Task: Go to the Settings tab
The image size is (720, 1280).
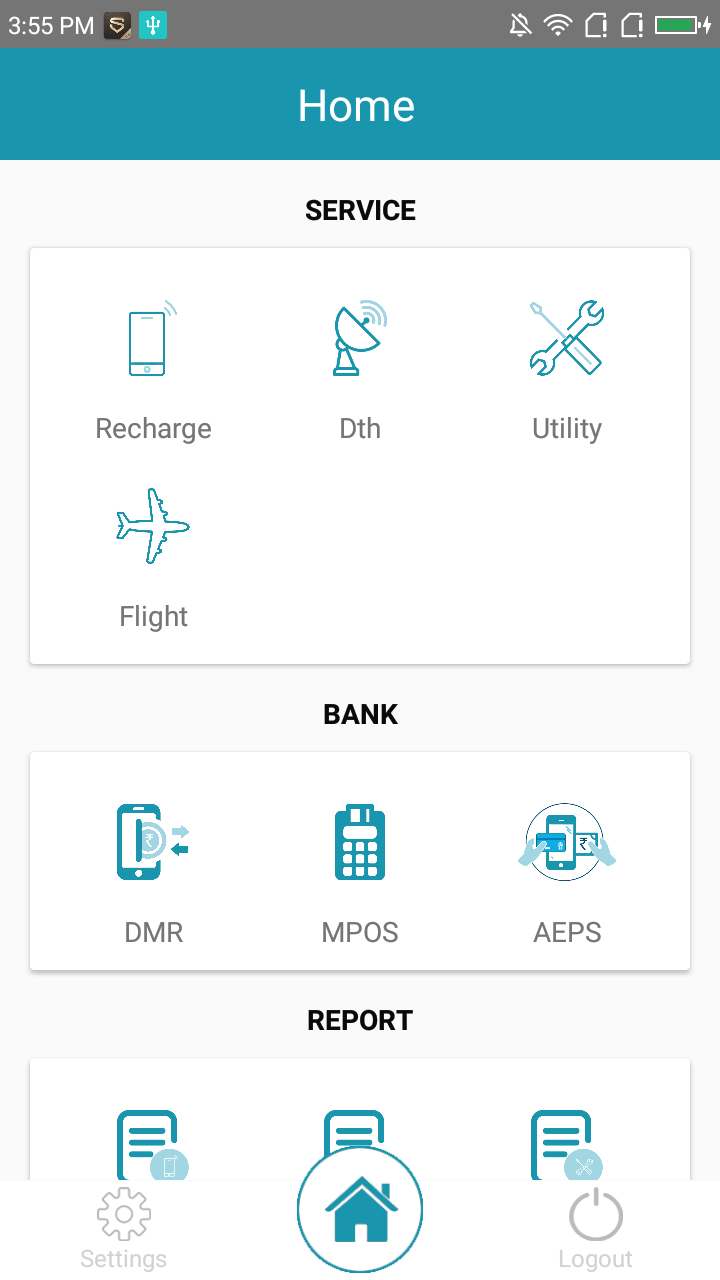Action: tap(123, 1230)
